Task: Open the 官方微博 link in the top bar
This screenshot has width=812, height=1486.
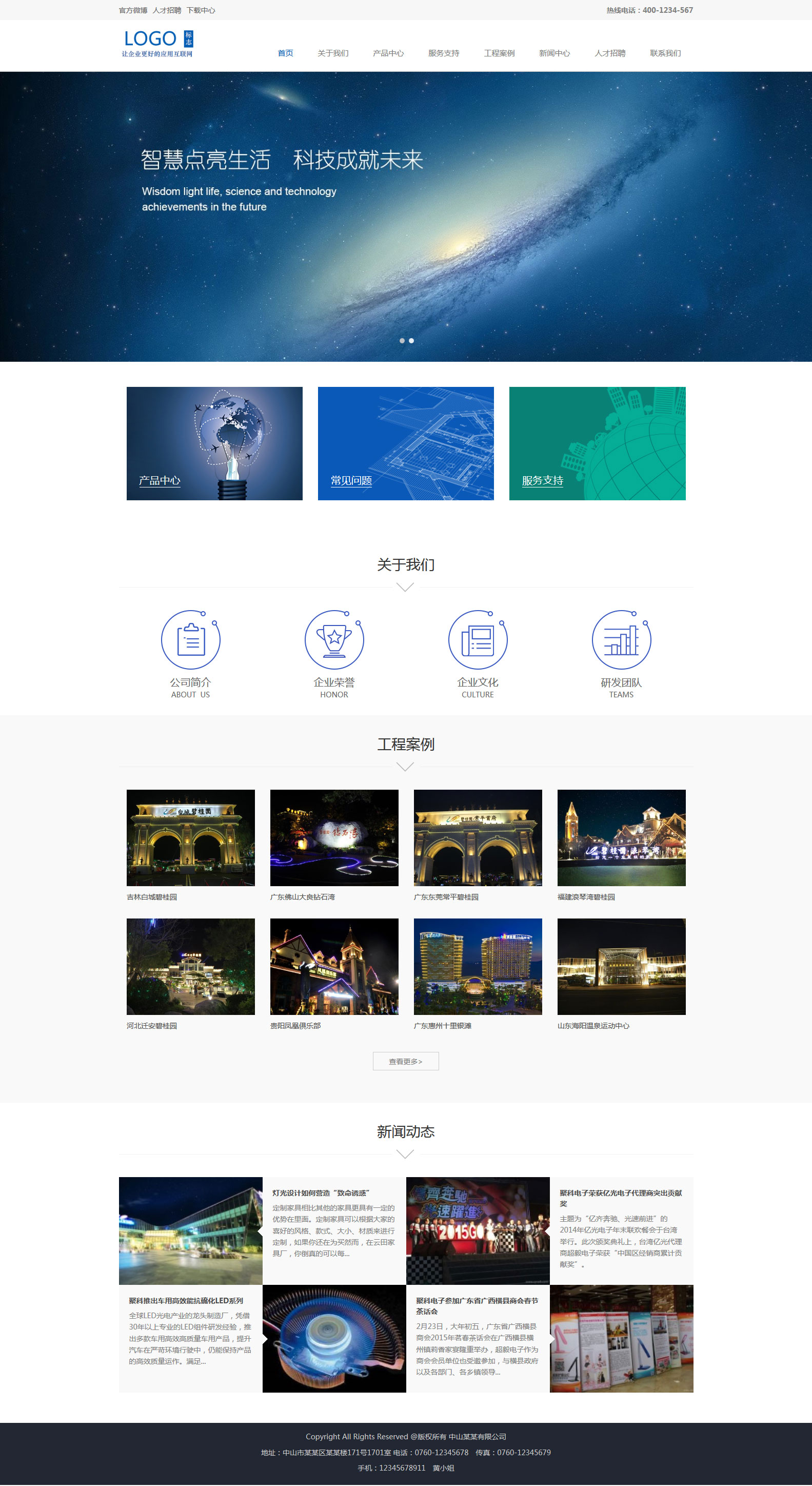Action: 133,10
